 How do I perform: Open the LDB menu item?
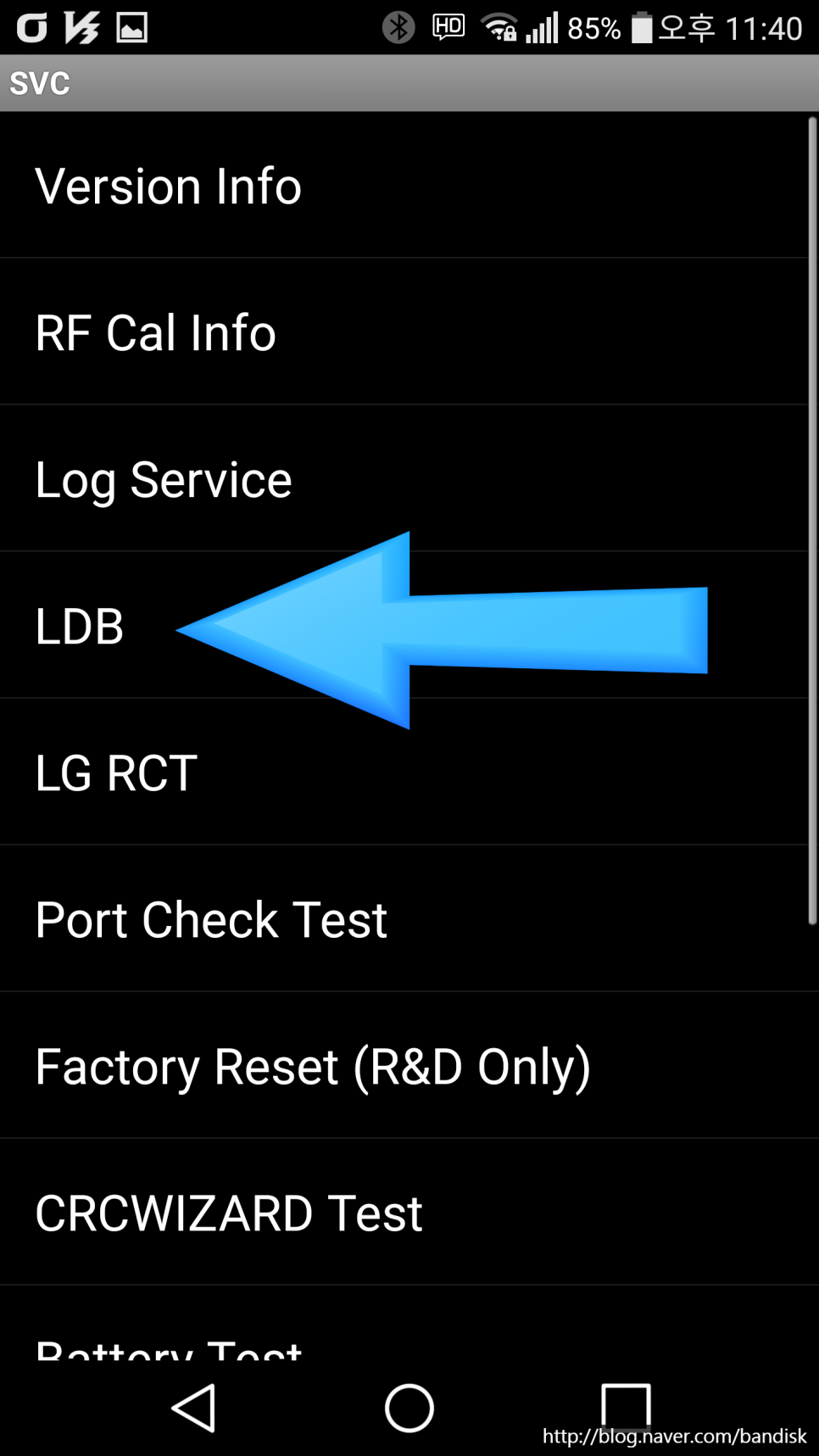[x=404, y=625]
